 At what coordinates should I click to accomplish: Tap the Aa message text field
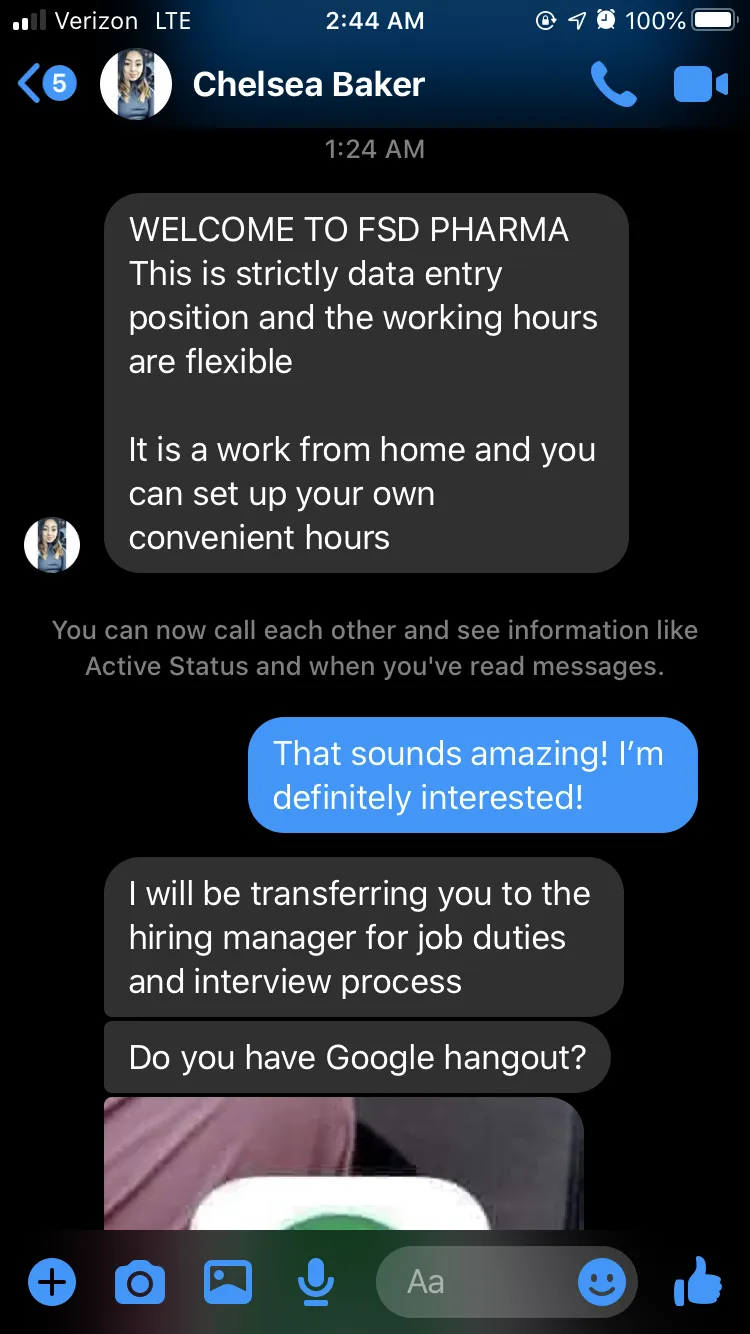point(480,1282)
